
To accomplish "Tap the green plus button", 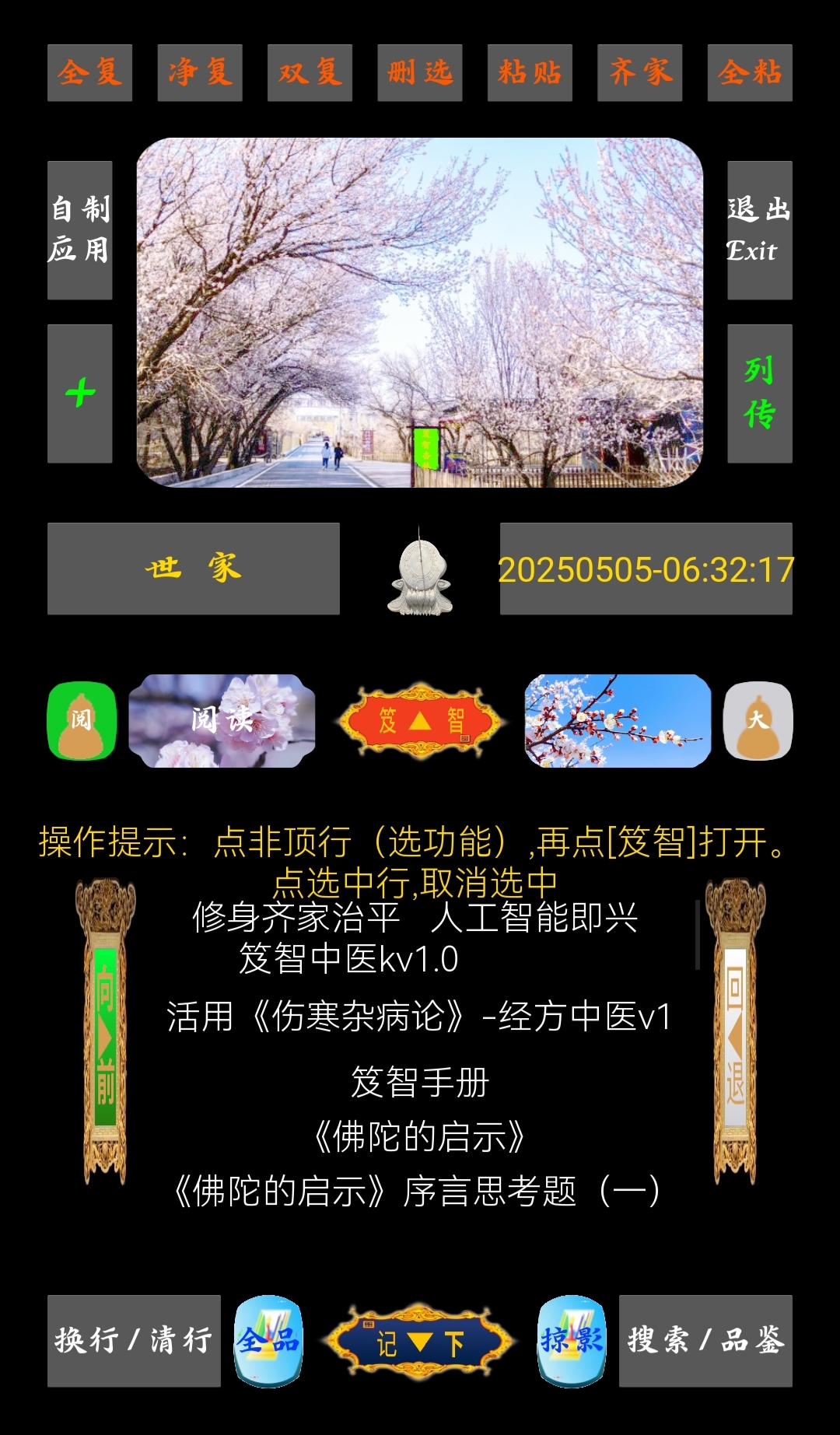I will [x=80, y=394].
